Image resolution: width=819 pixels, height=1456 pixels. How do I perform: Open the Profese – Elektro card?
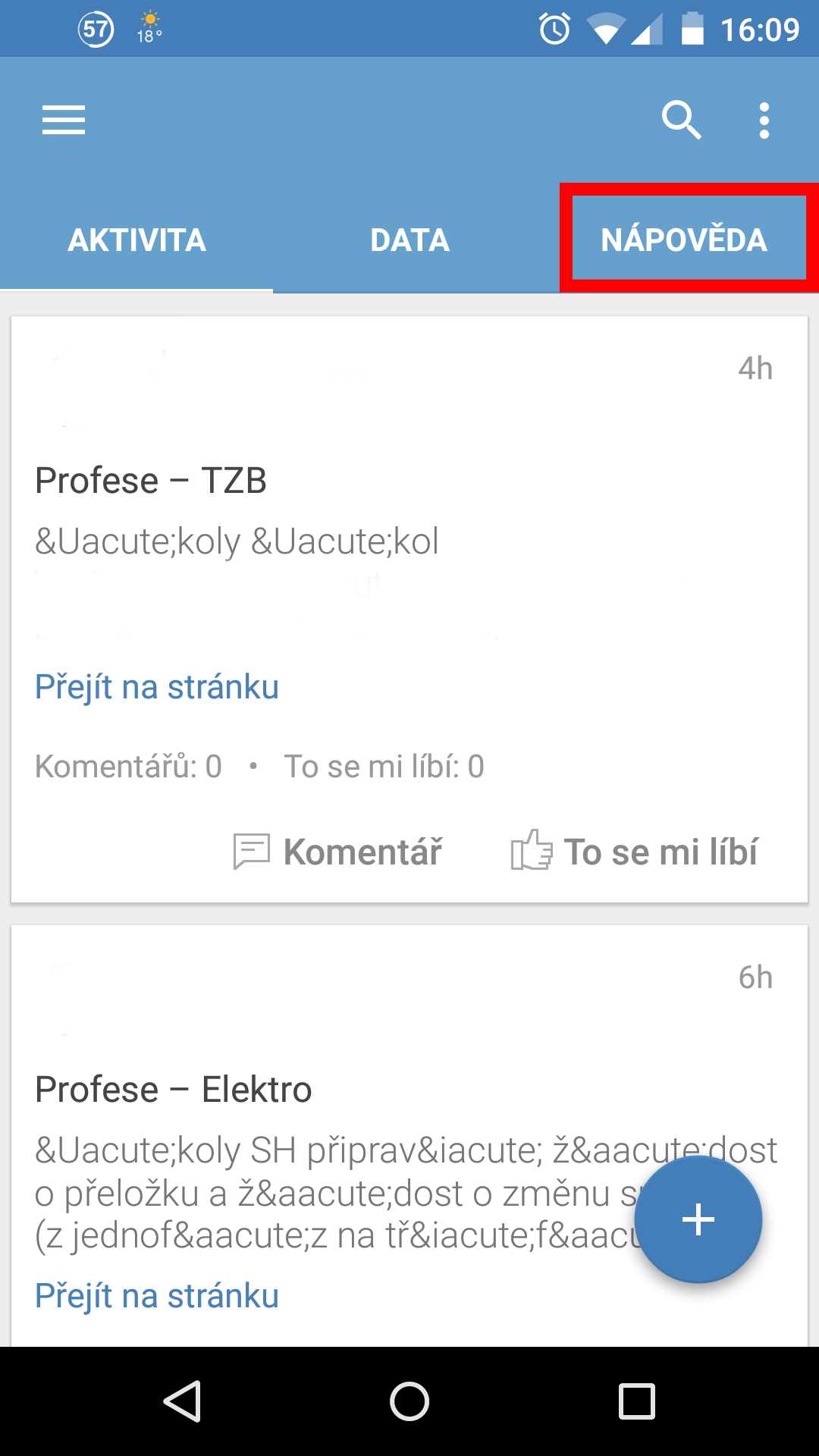(x=174, y=1090)
